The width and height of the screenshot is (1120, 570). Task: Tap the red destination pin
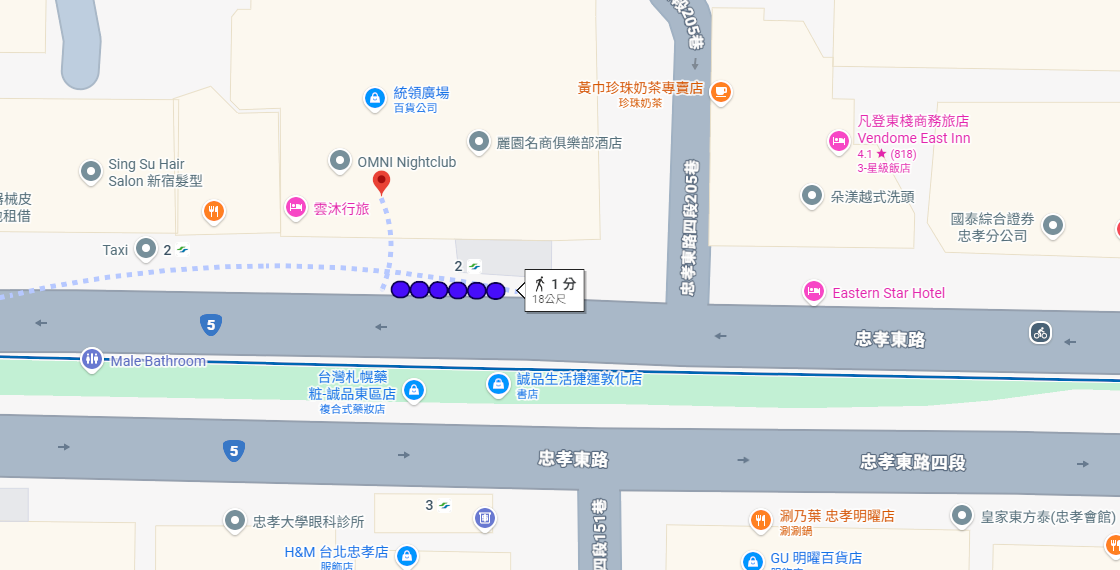pos(381,182)
